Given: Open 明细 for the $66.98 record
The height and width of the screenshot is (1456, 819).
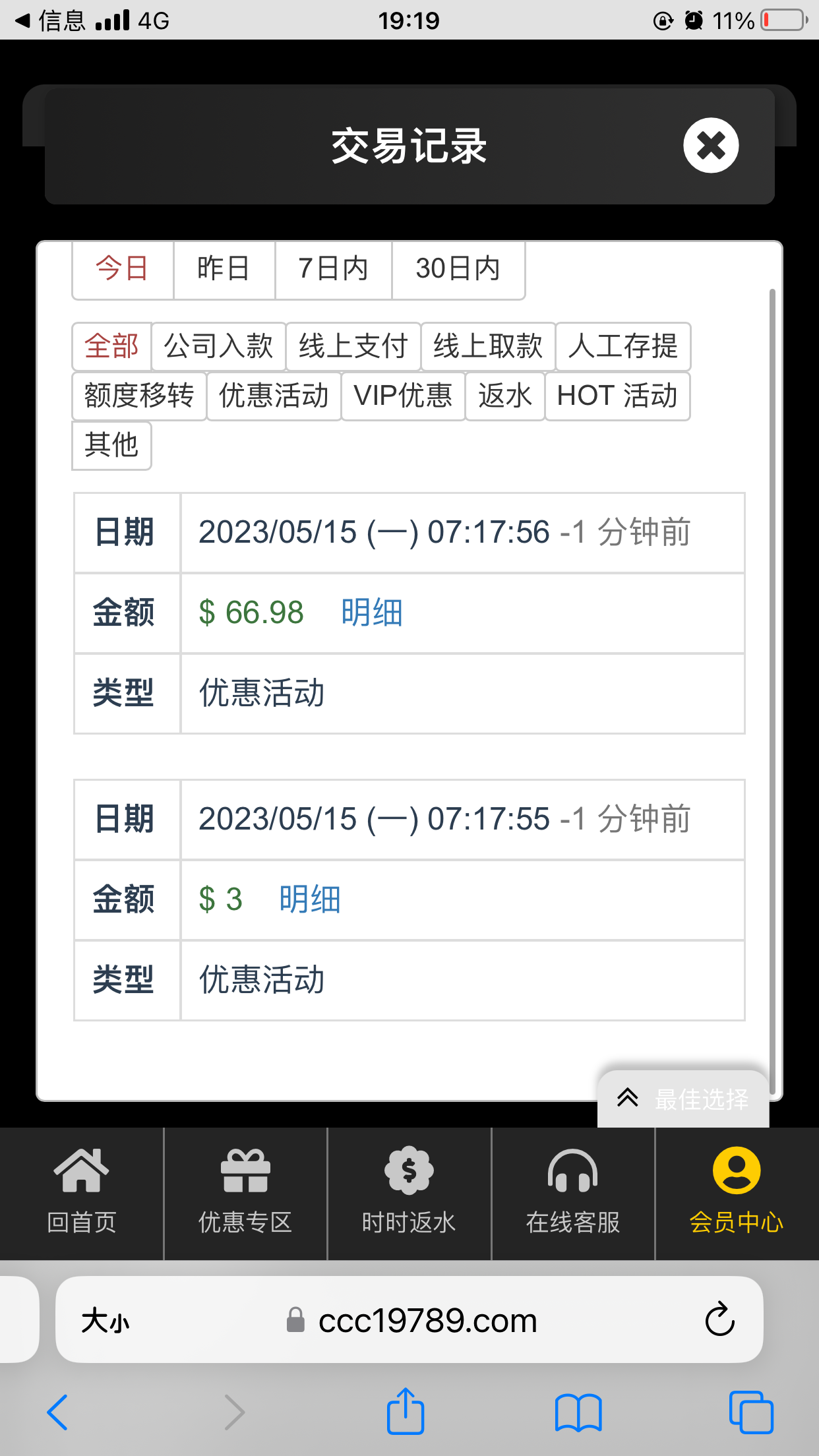Looking at the screenshot, I should (371, 613).
